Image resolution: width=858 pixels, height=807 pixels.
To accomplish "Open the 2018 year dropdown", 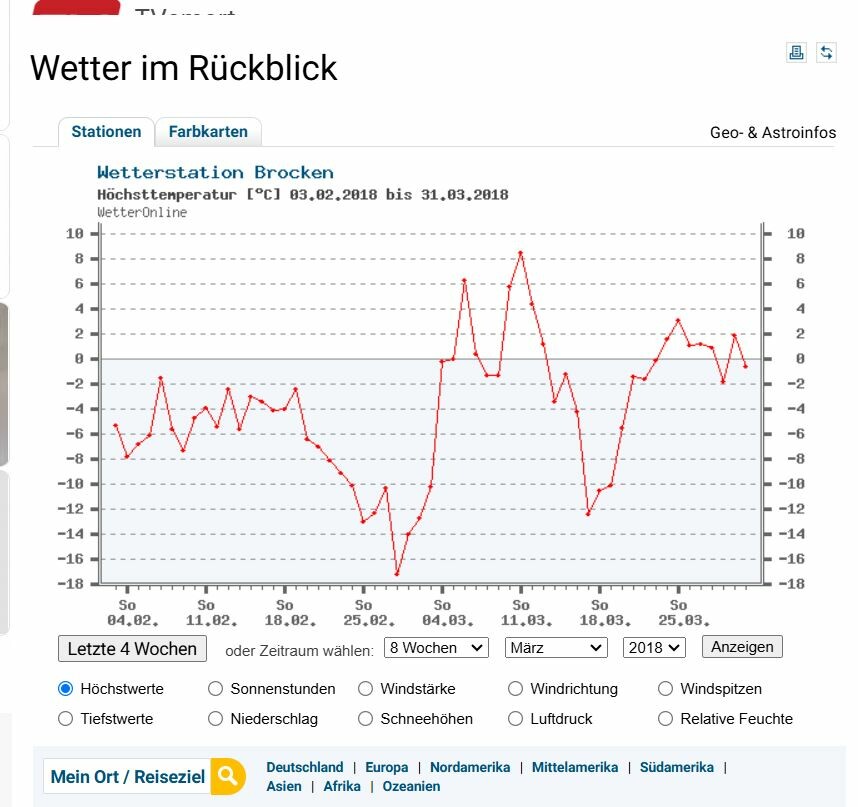I will coord(654,648).
